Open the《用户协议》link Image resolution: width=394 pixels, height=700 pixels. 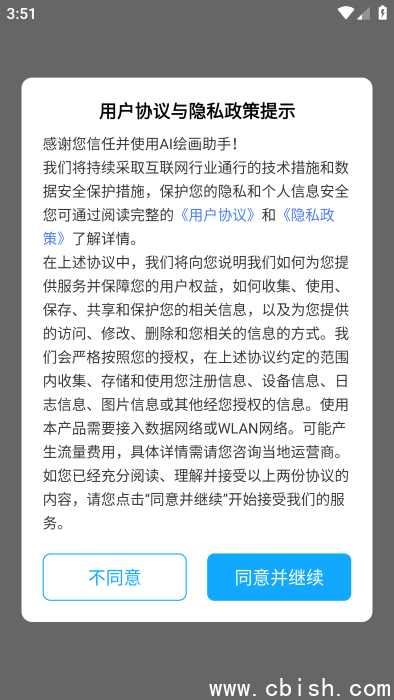[x=218, y=215]
